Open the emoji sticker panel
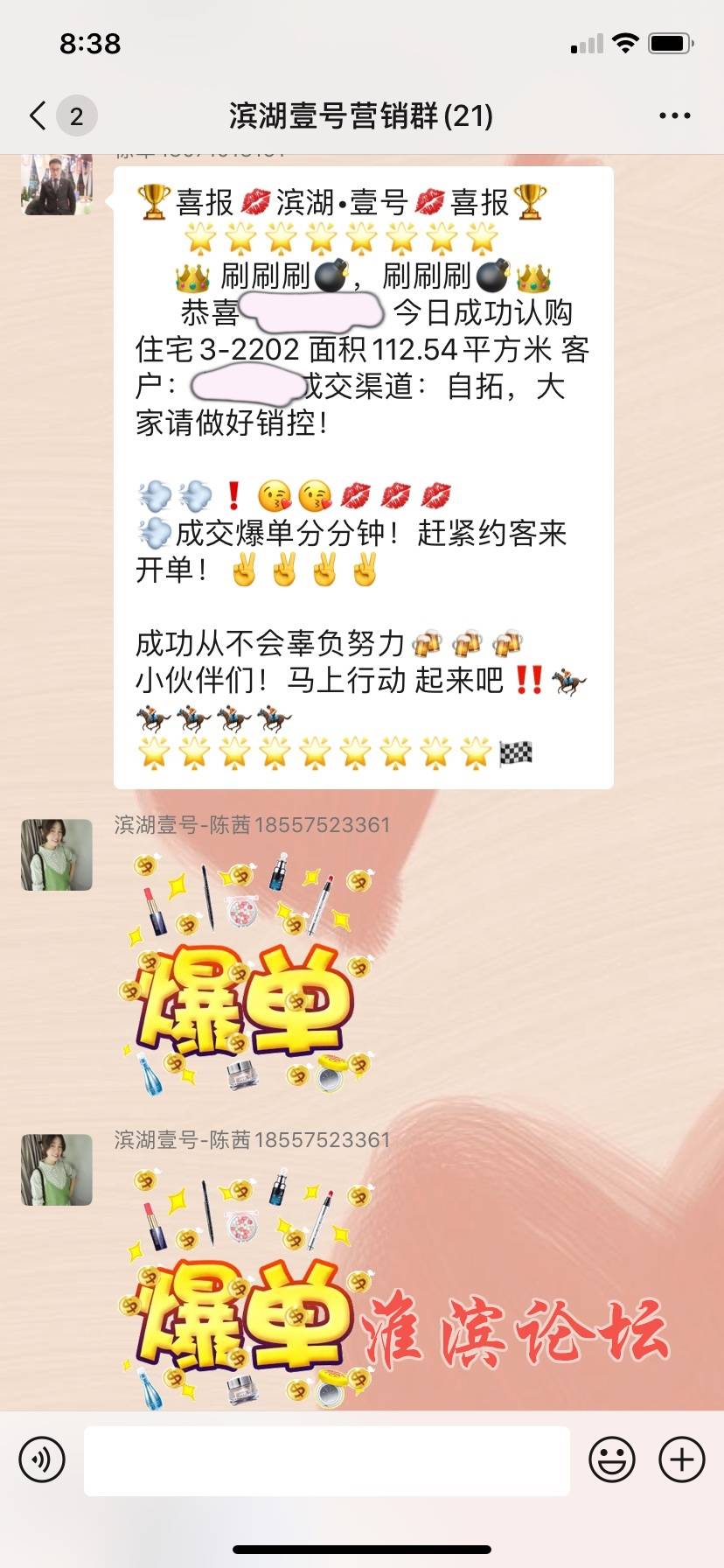The height and width of the screenshot is (1568, 724). click(x=612, y=1459)
